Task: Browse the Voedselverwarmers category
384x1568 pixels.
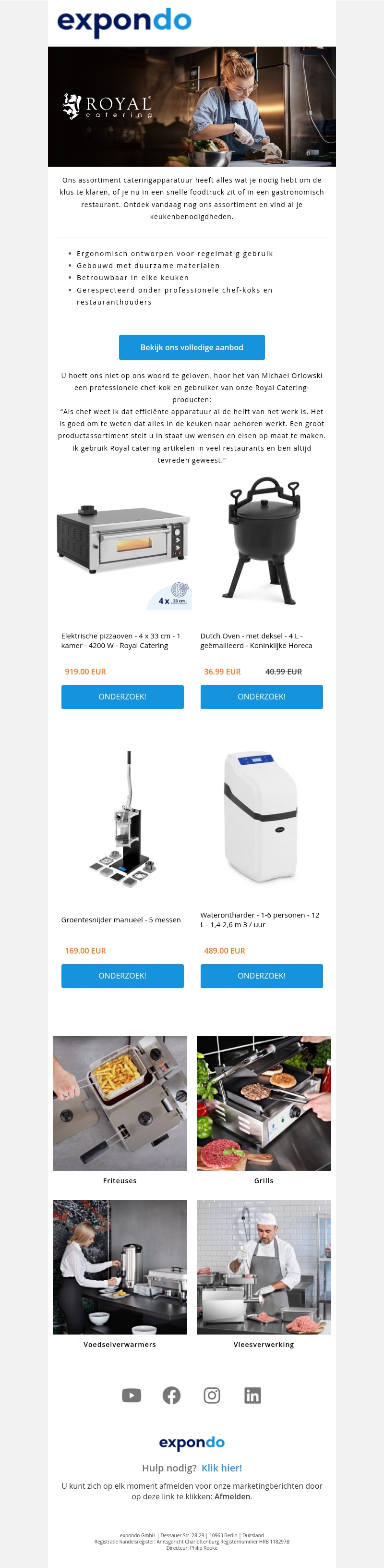Action: (x=120, y=1267)
